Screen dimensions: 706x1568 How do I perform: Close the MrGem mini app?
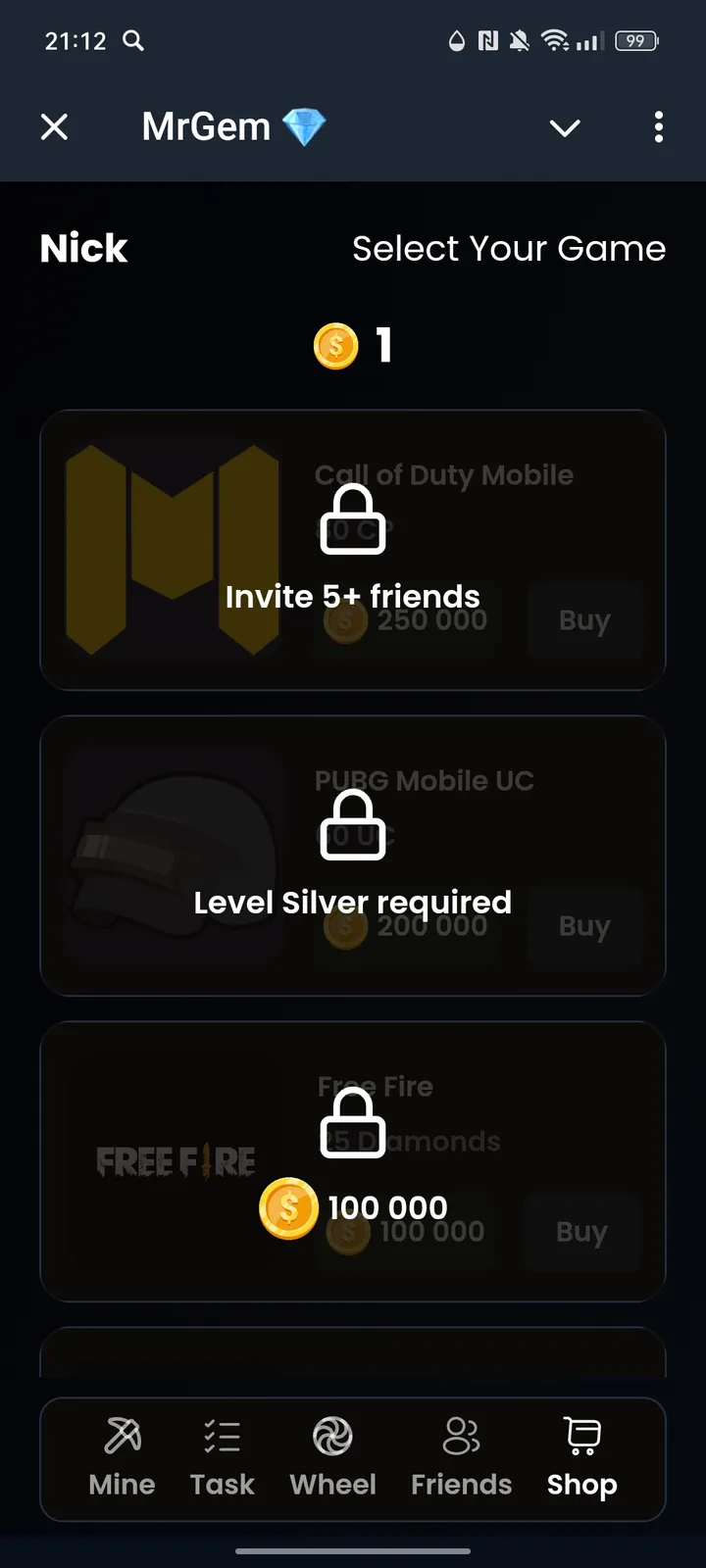pyautogui.click(x=55, y=126)
